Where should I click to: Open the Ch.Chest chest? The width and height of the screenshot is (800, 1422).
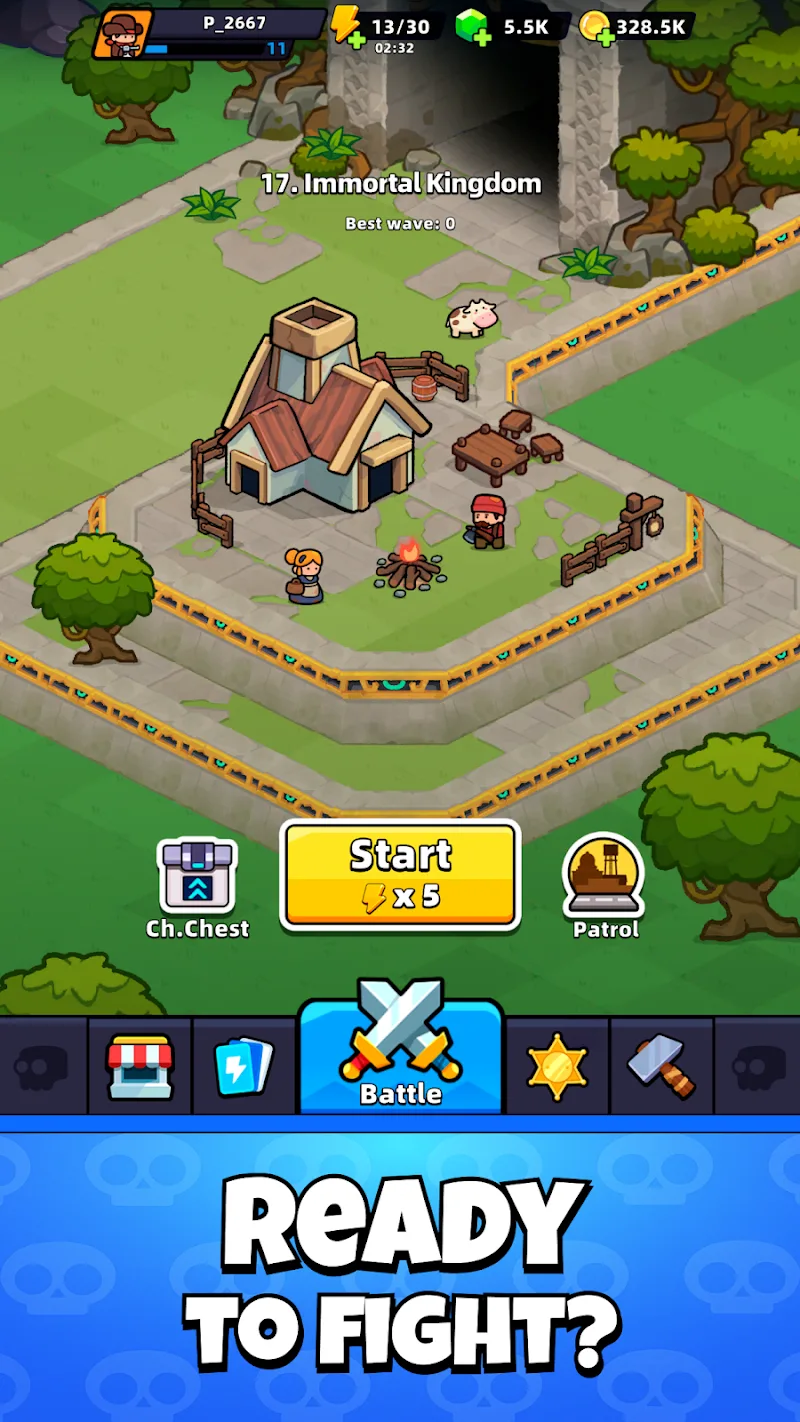(199, 878)
